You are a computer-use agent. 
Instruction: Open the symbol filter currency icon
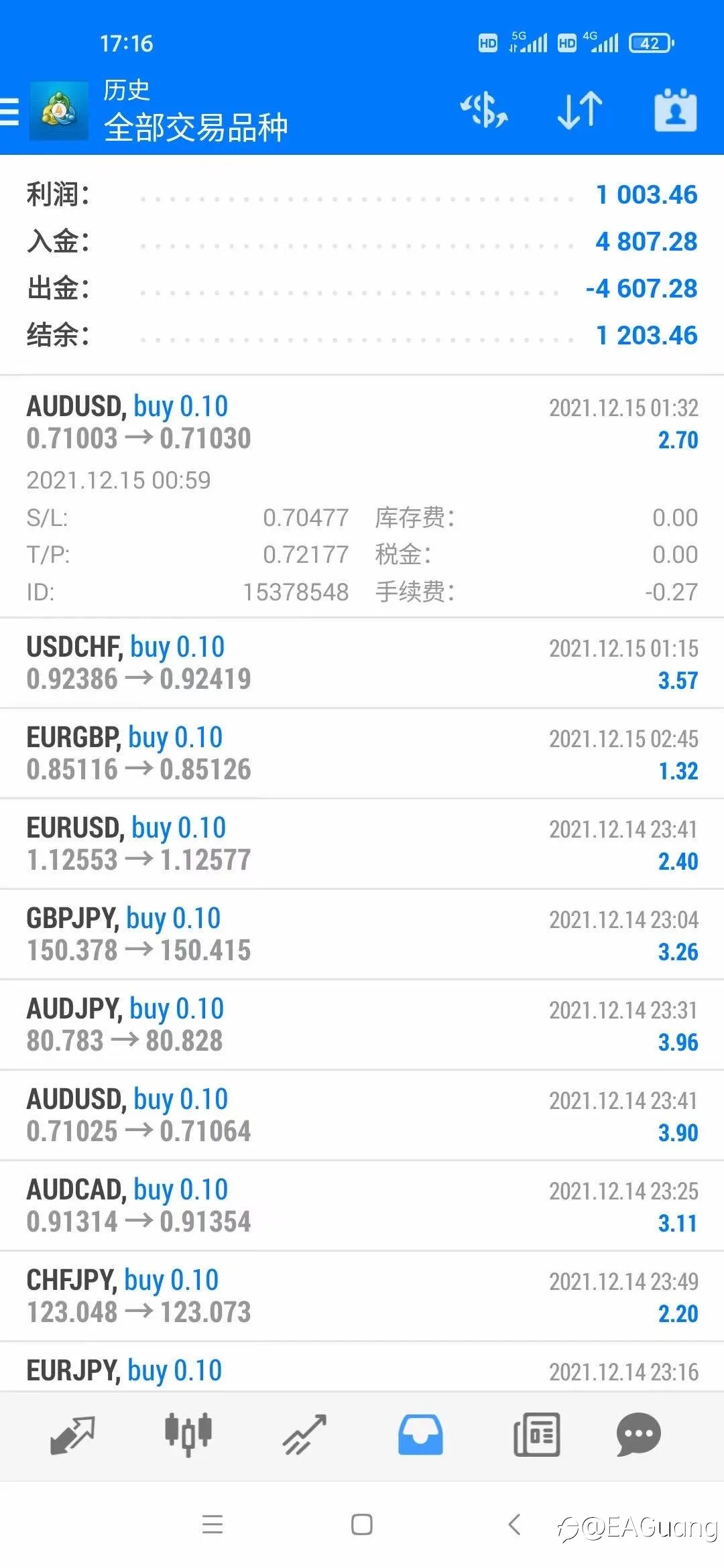coord(483,111)
